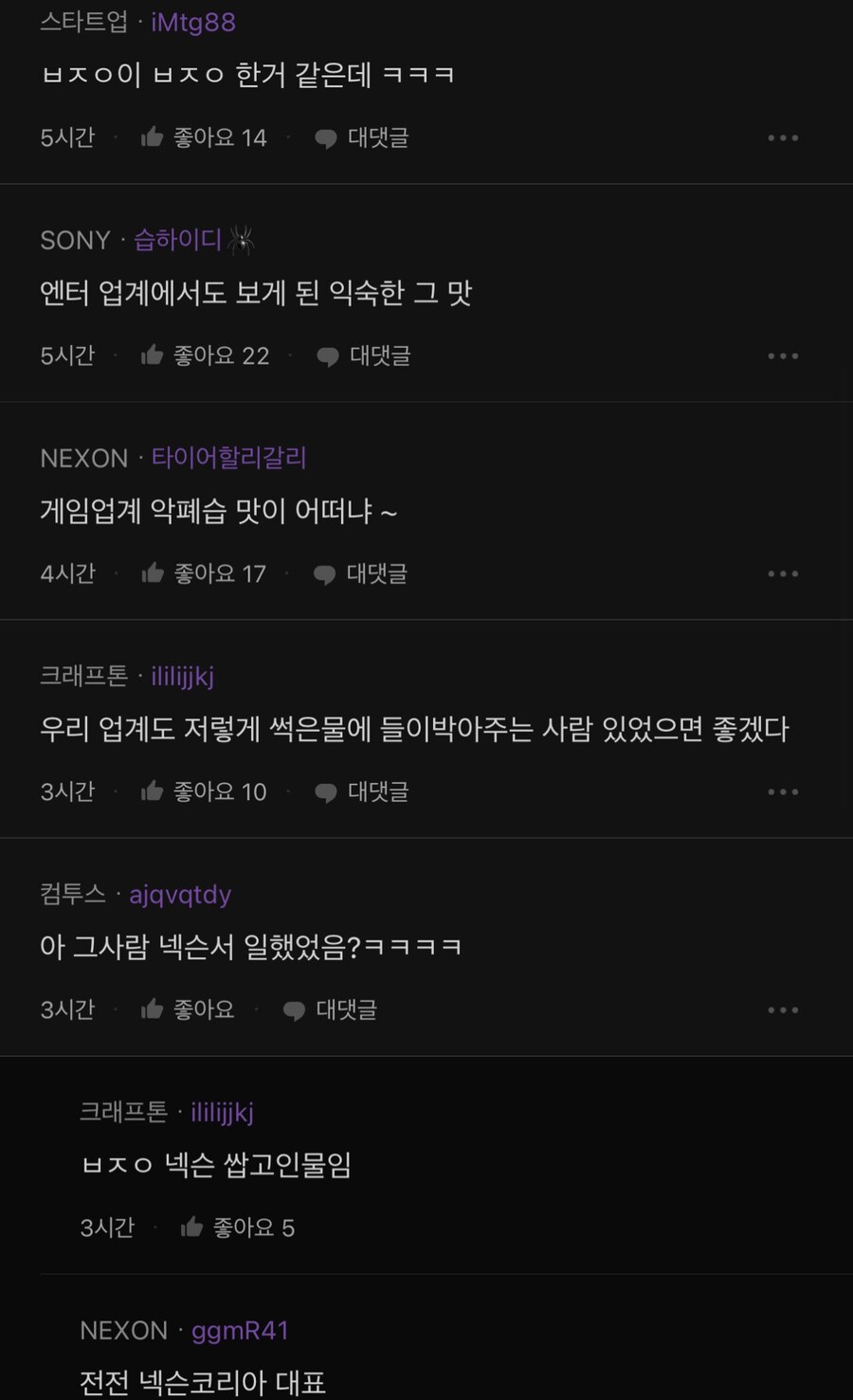Like iMtg88's comment via thumbs-up icon
Viewport: 853px width, 1400px height.
click(152, 137)
